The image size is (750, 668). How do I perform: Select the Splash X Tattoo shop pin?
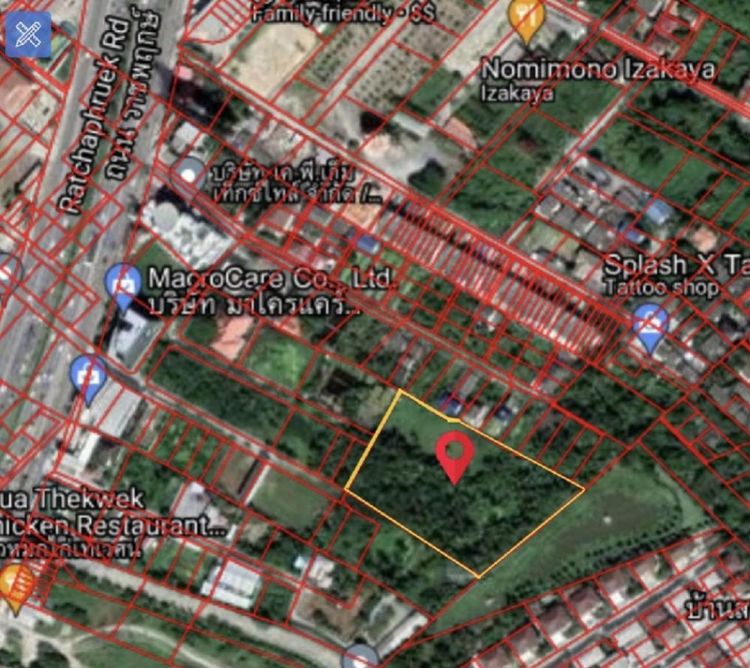(x=651, y=326)
